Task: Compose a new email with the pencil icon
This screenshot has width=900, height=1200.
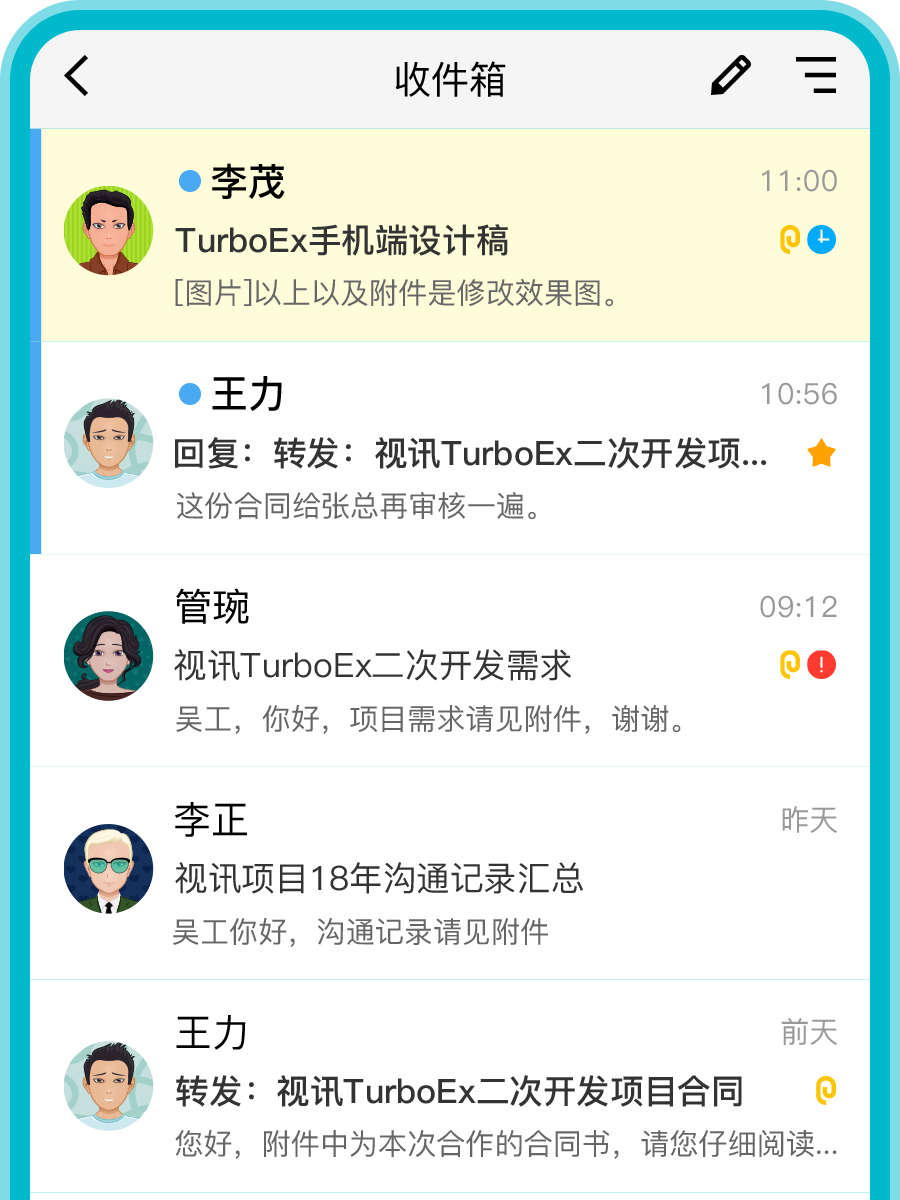Action: tap(730, 77)
